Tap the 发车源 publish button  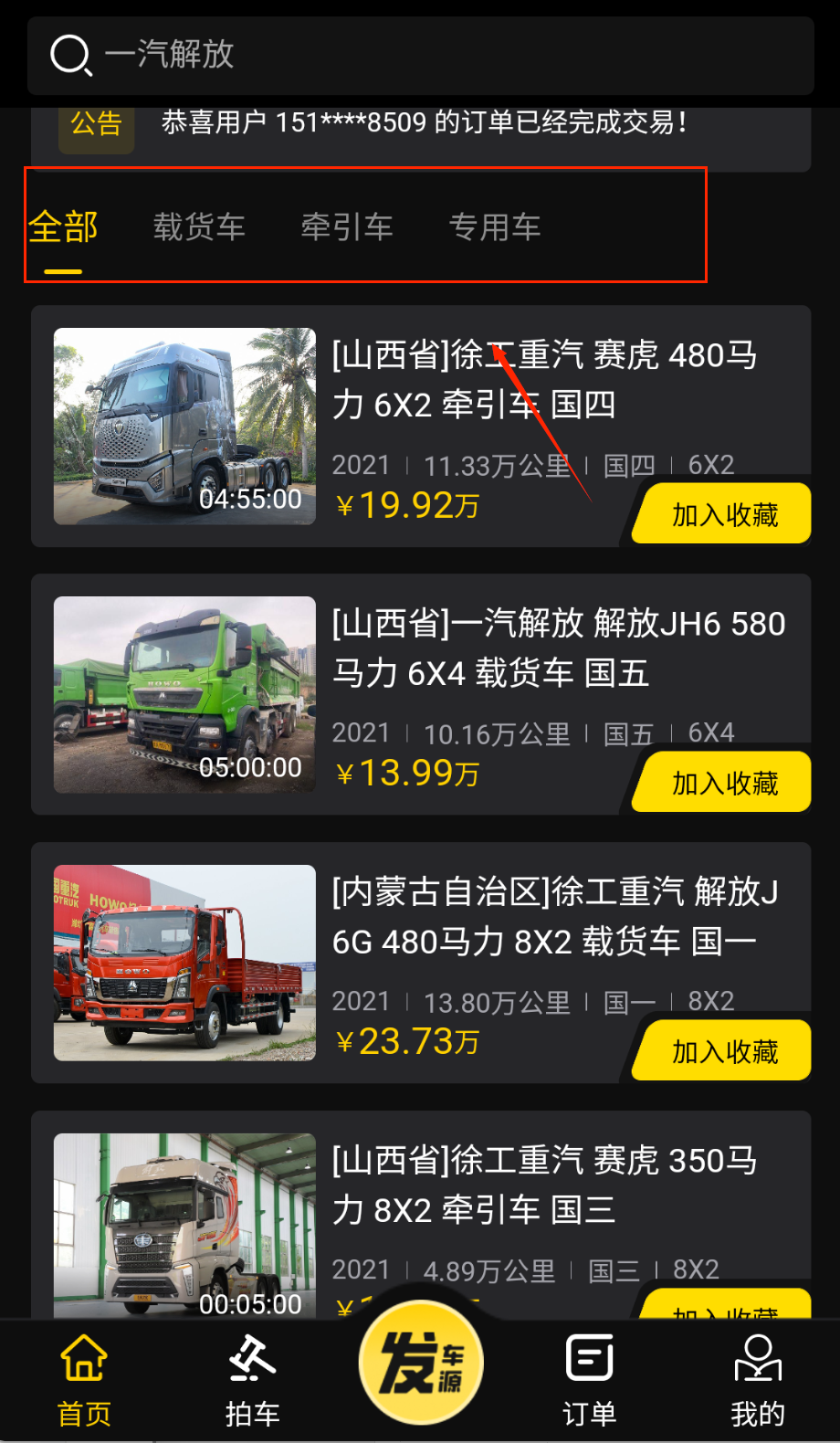click(x=421, y=1363)
